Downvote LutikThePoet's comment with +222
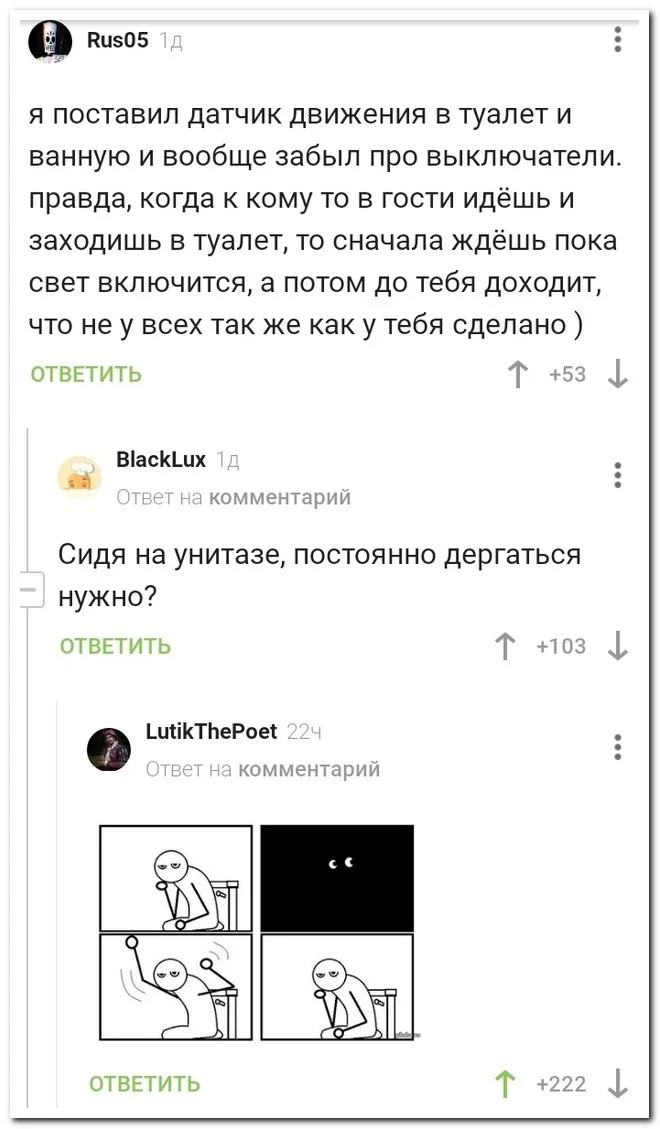 (618, 1083)
